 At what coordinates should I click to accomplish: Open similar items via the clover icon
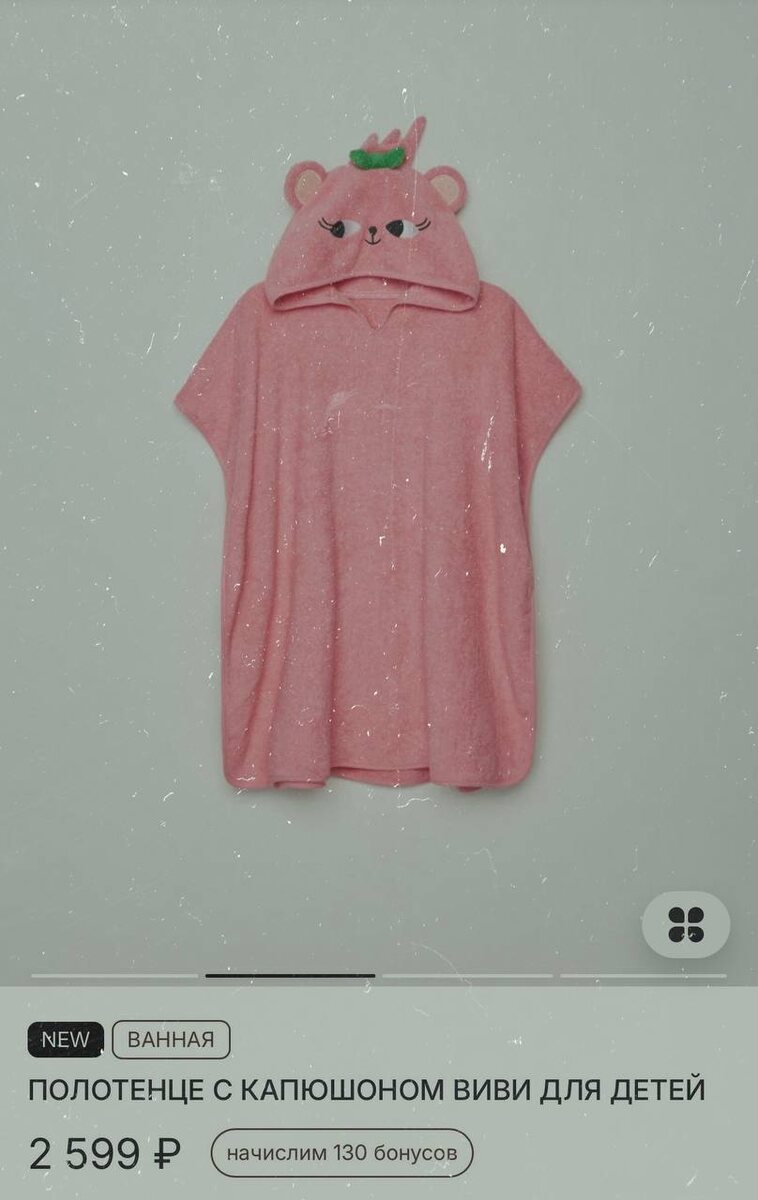(x=685, y=924)
